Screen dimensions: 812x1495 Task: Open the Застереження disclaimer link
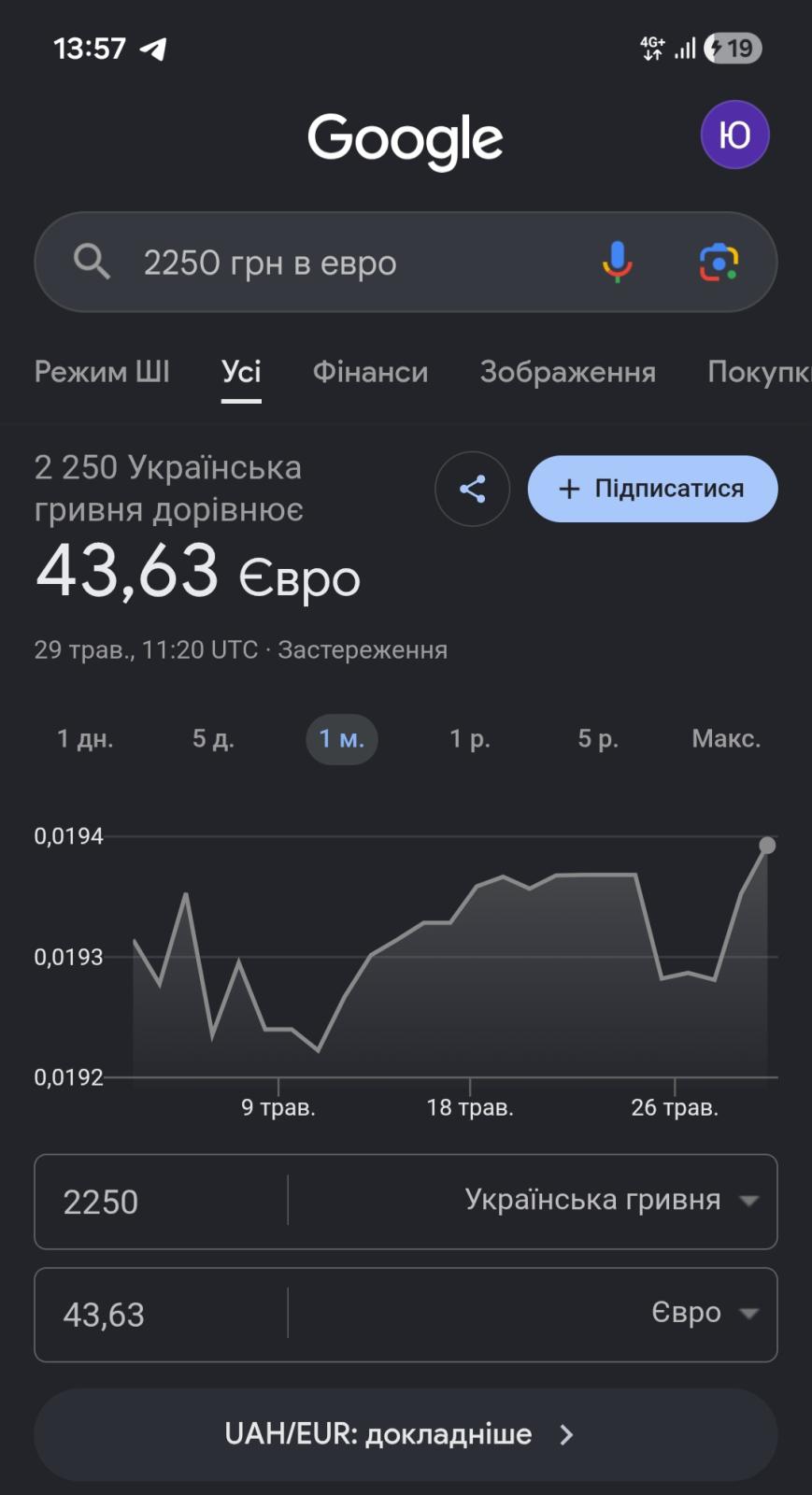[363, 649]
